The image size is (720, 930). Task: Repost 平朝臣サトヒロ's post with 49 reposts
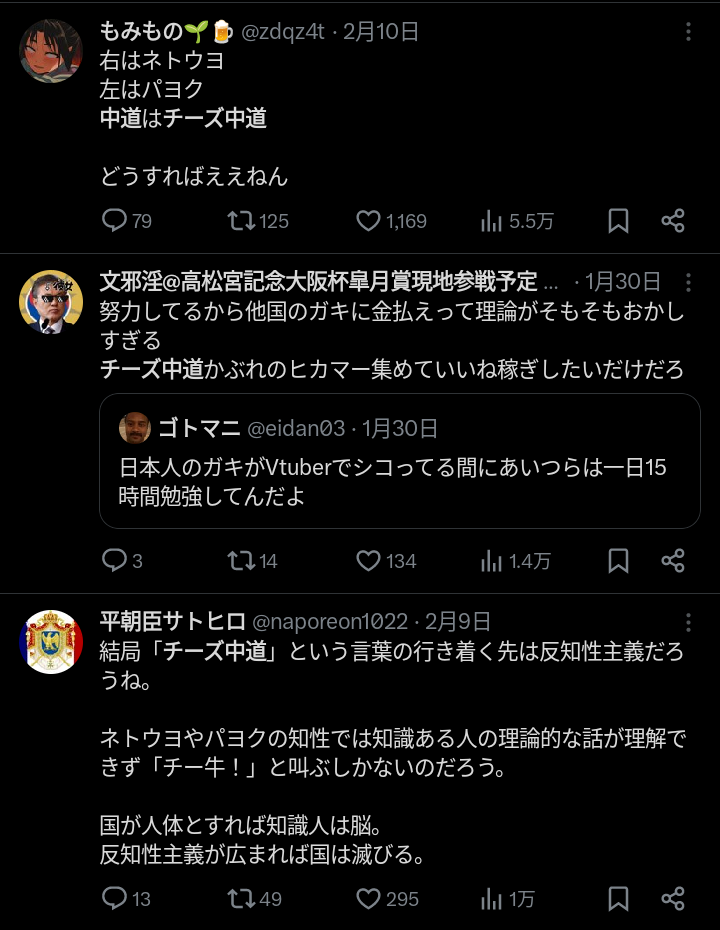coord(241,899)
